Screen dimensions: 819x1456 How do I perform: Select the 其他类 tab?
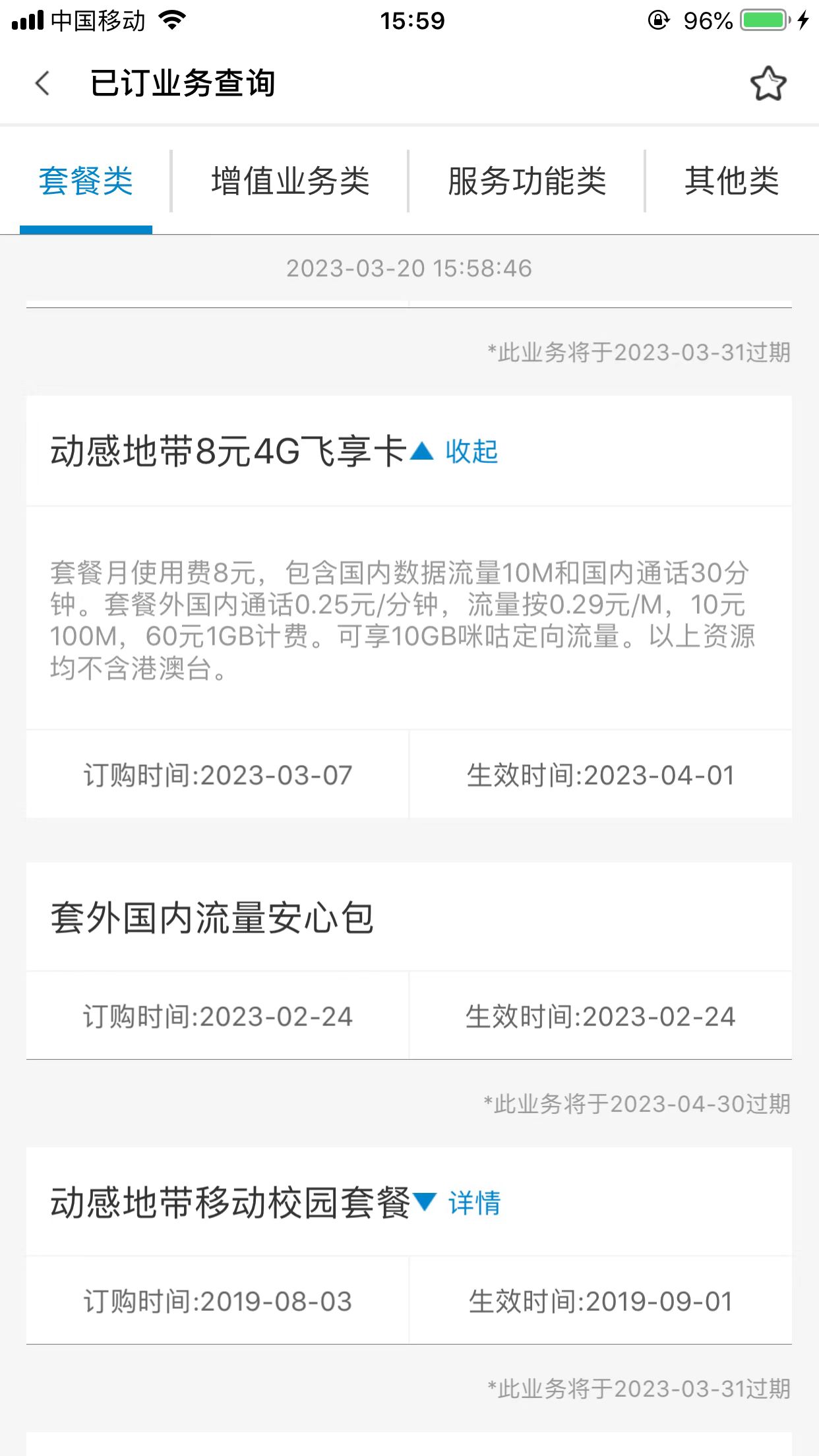point(732,181)
